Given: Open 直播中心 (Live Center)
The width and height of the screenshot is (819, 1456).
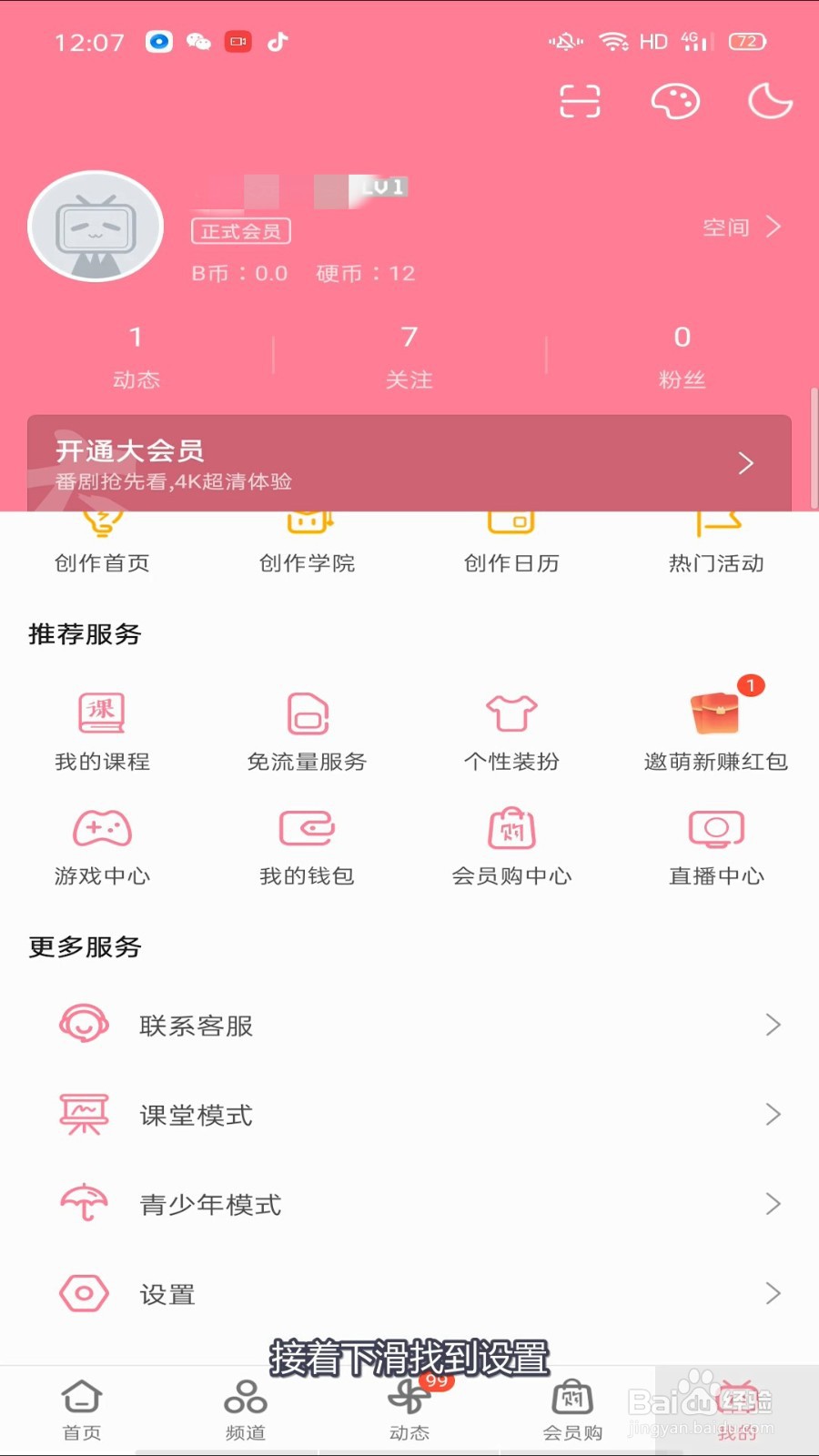Looking at the screenshot, I should [x=716, y=846].
